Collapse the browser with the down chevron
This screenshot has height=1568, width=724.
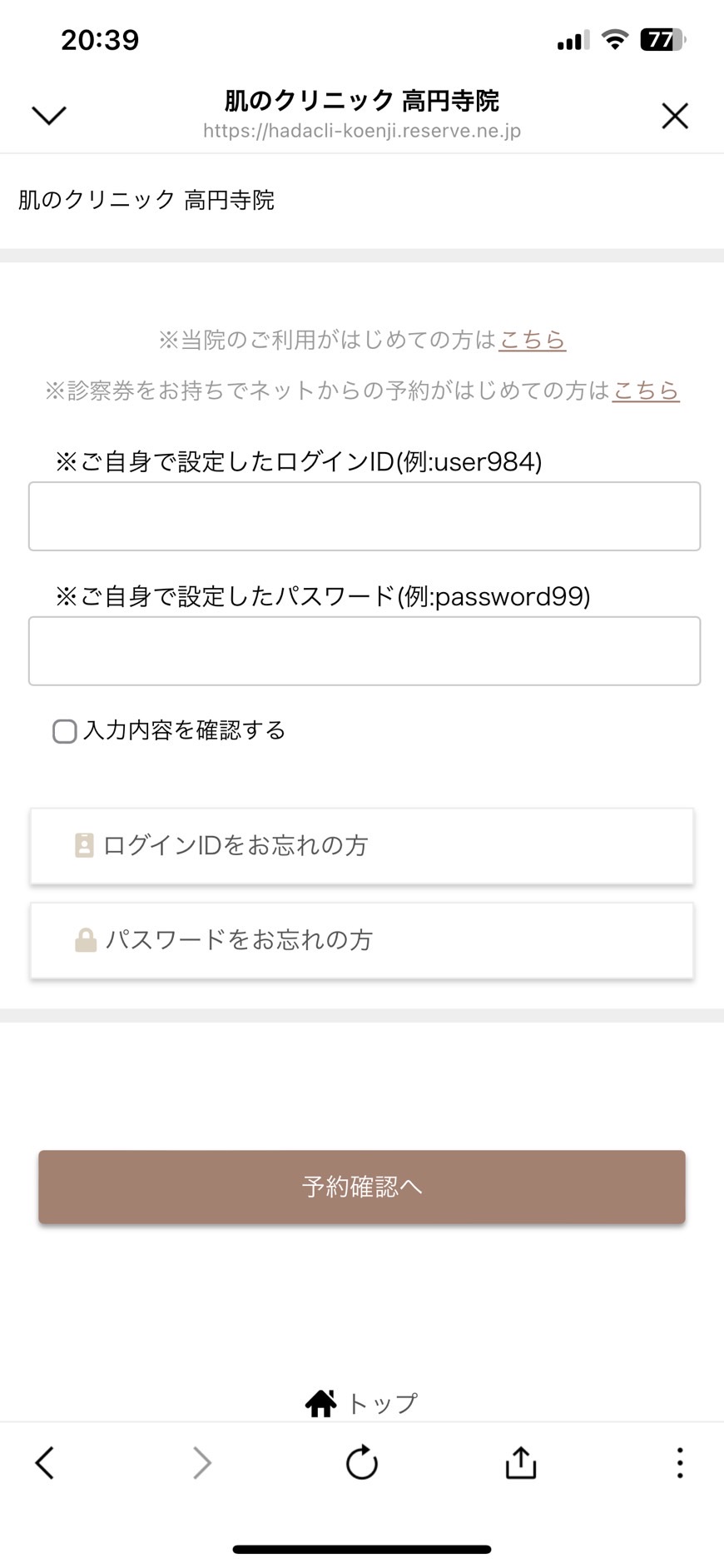(x=49, y=116)
